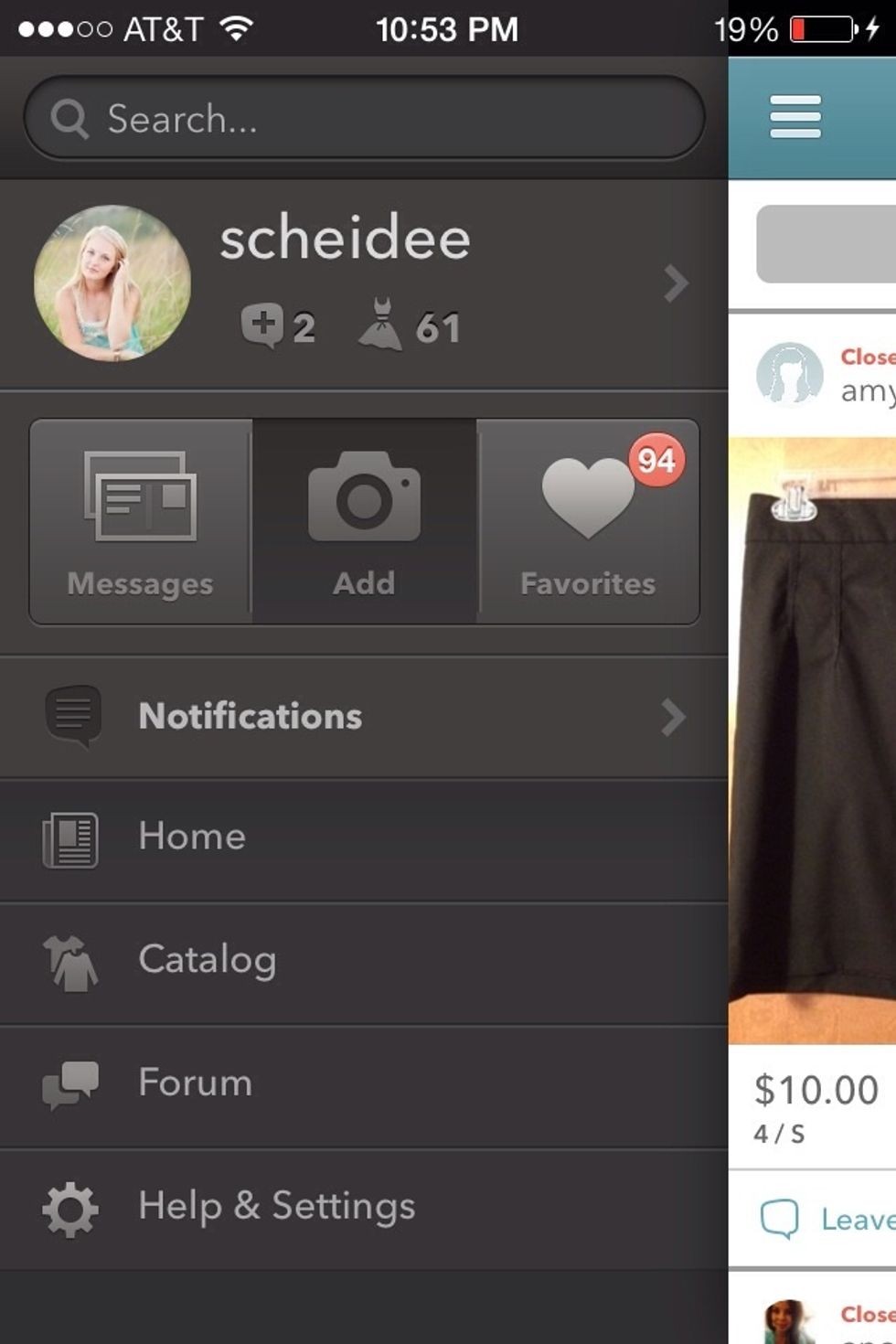Open Help & Settings
This screenshot has height=1344, width=896.
[363, 1207]
